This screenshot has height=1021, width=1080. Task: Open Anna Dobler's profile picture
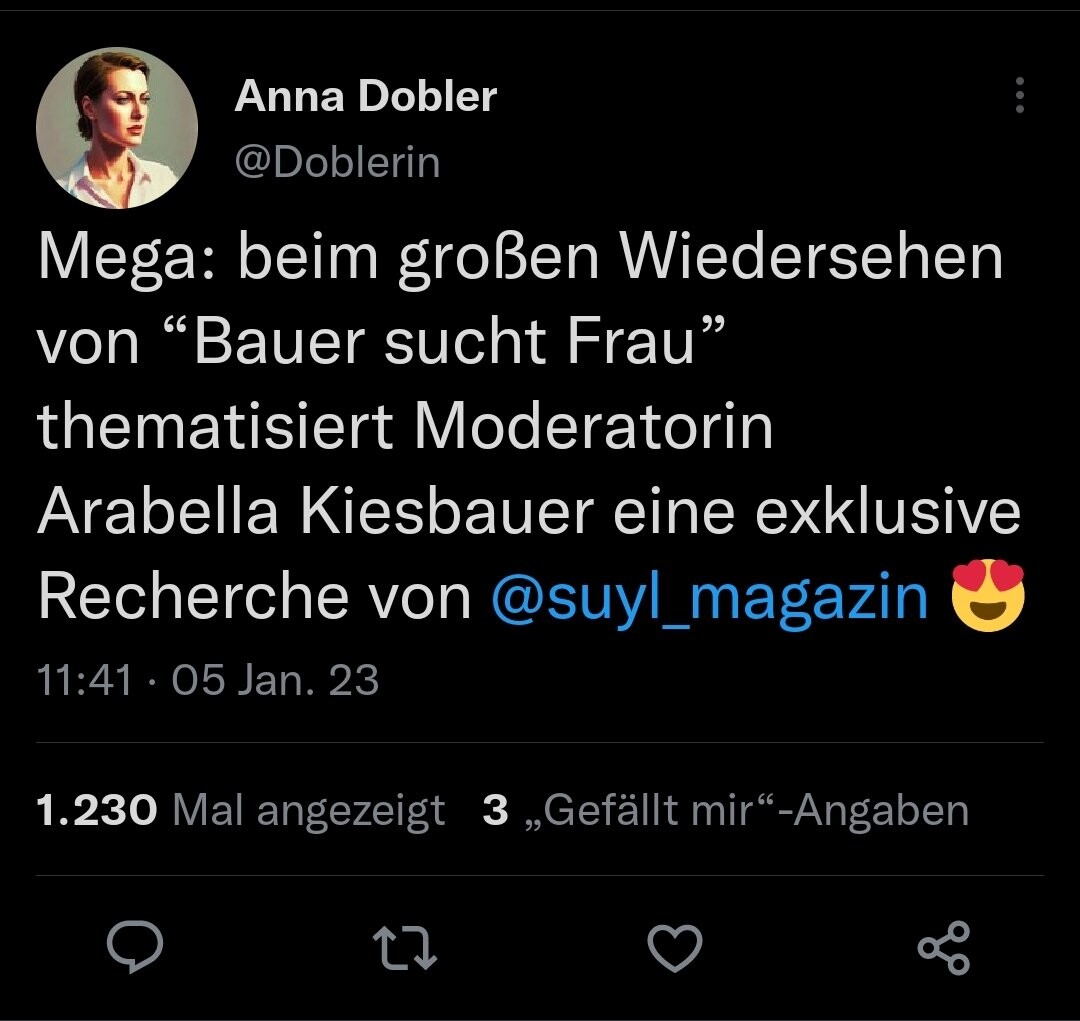(117, 129)
